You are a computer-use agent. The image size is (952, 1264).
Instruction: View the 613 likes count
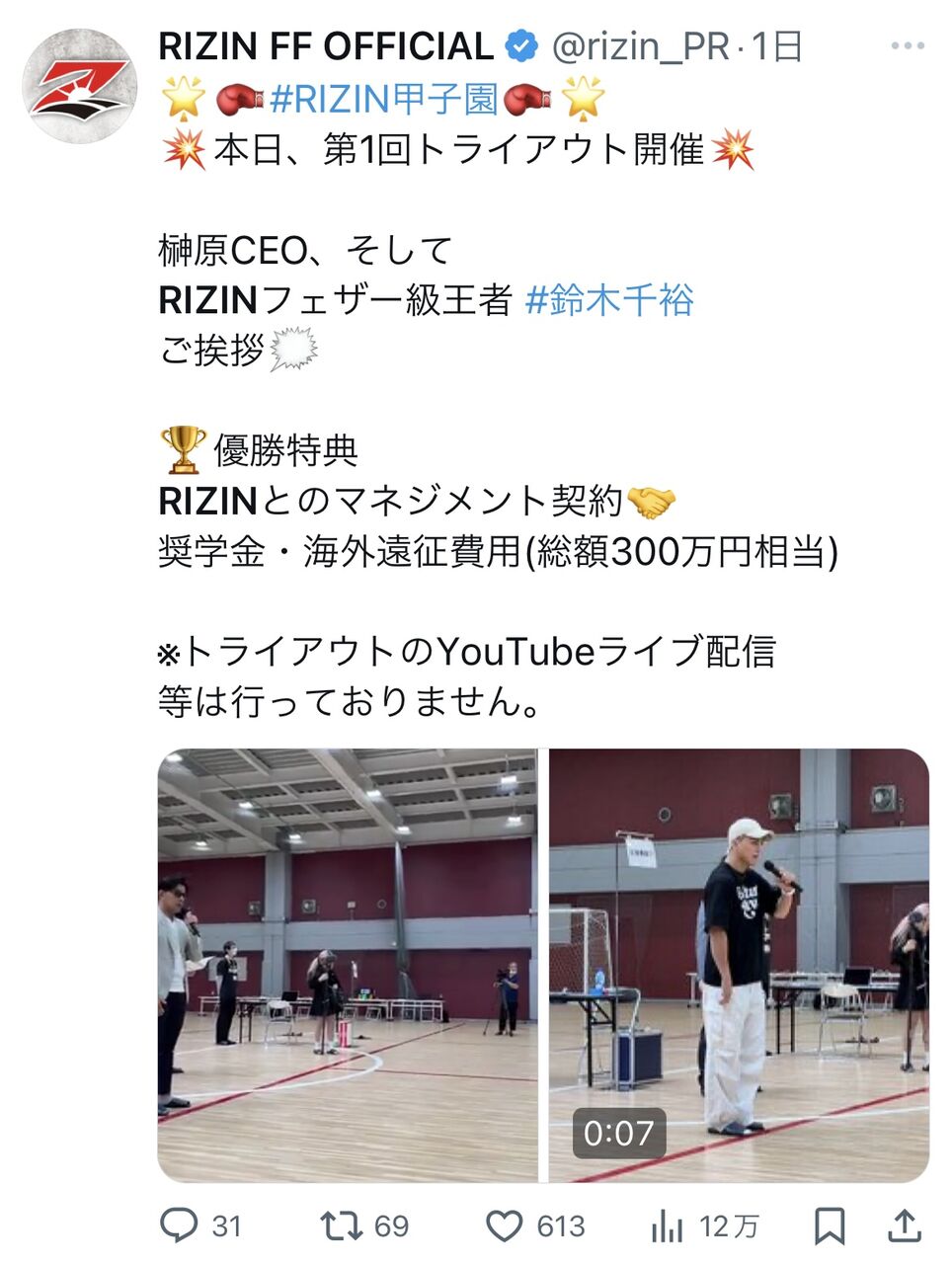coord(559,1227)
